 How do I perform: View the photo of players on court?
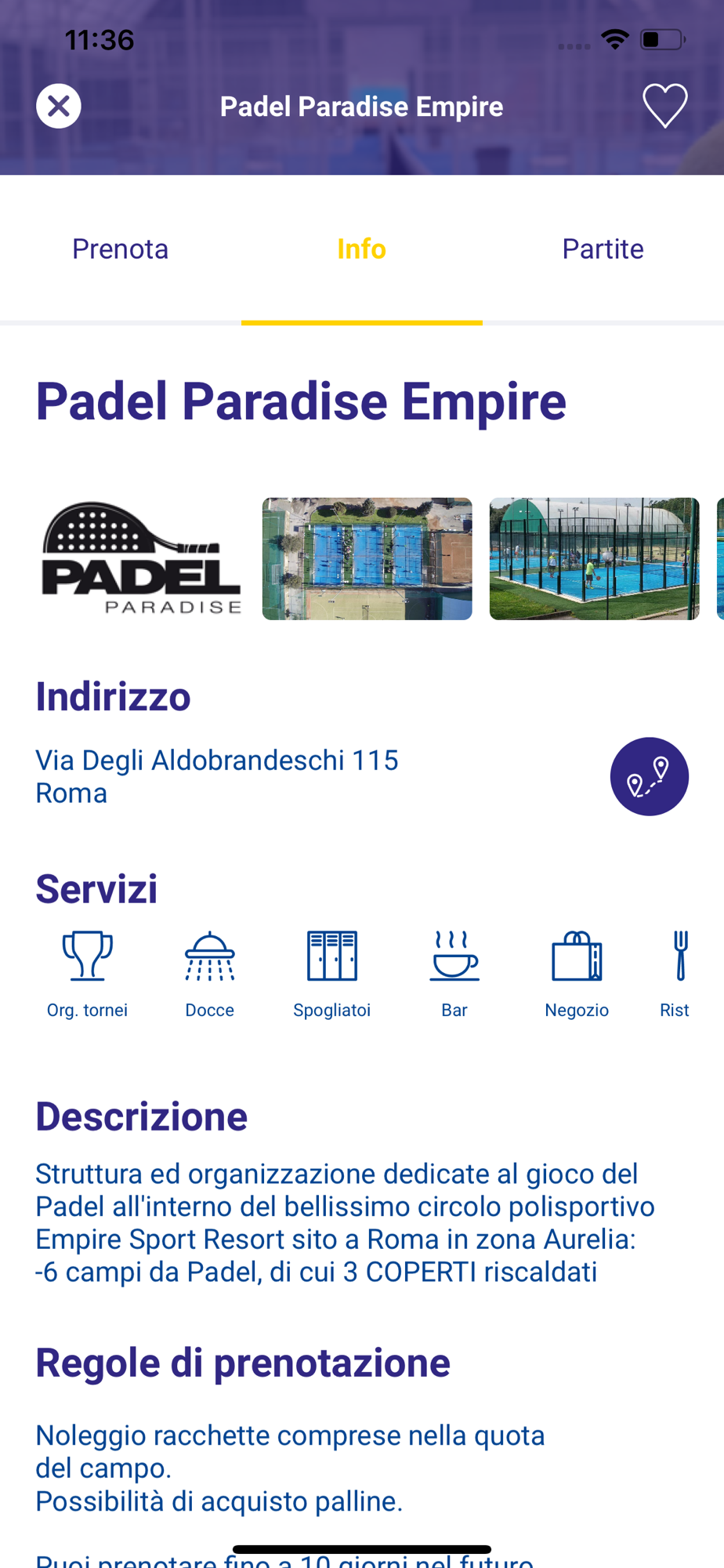[594, 558]
